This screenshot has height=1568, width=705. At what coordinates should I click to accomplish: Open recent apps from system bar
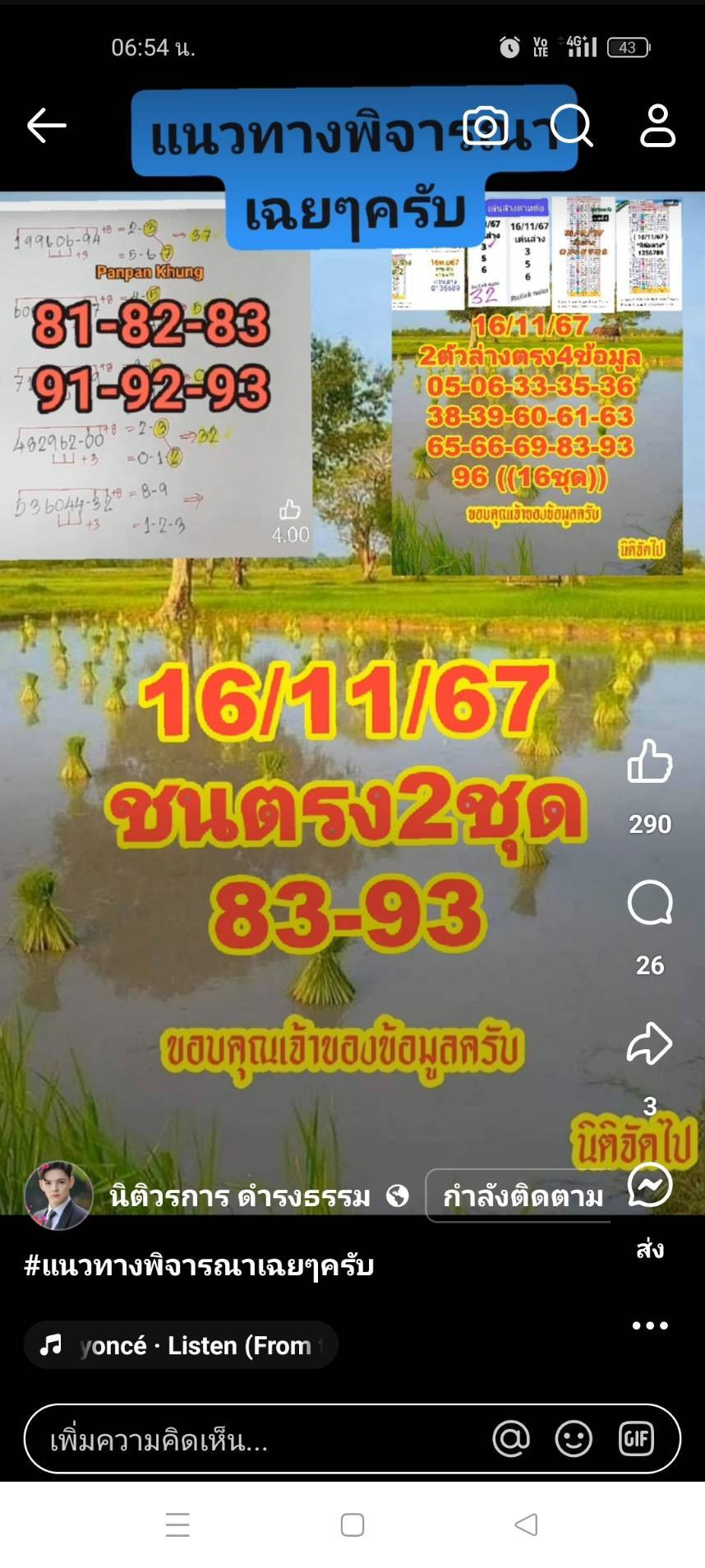click(177, 1524)
